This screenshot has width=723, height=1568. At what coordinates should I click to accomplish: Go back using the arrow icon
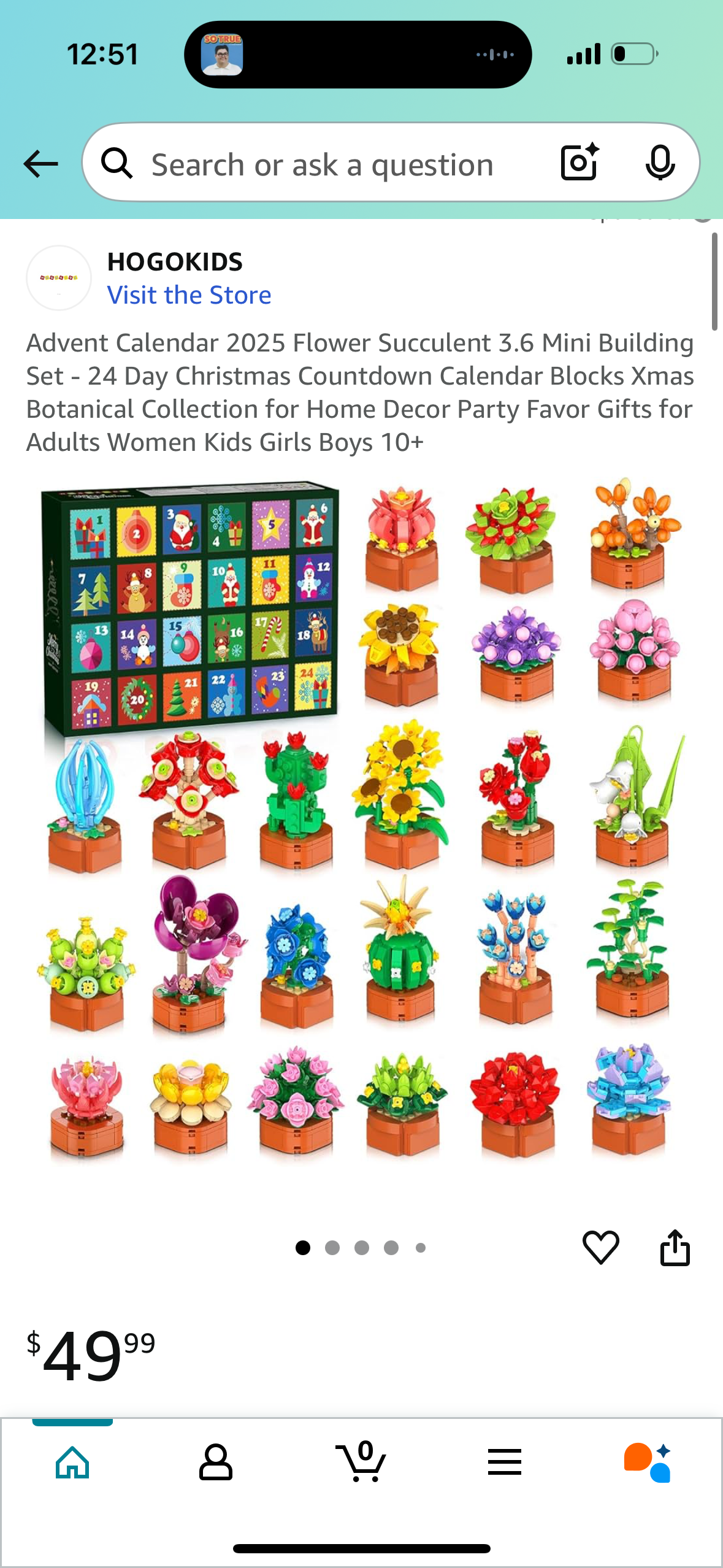tap(40, 164)
